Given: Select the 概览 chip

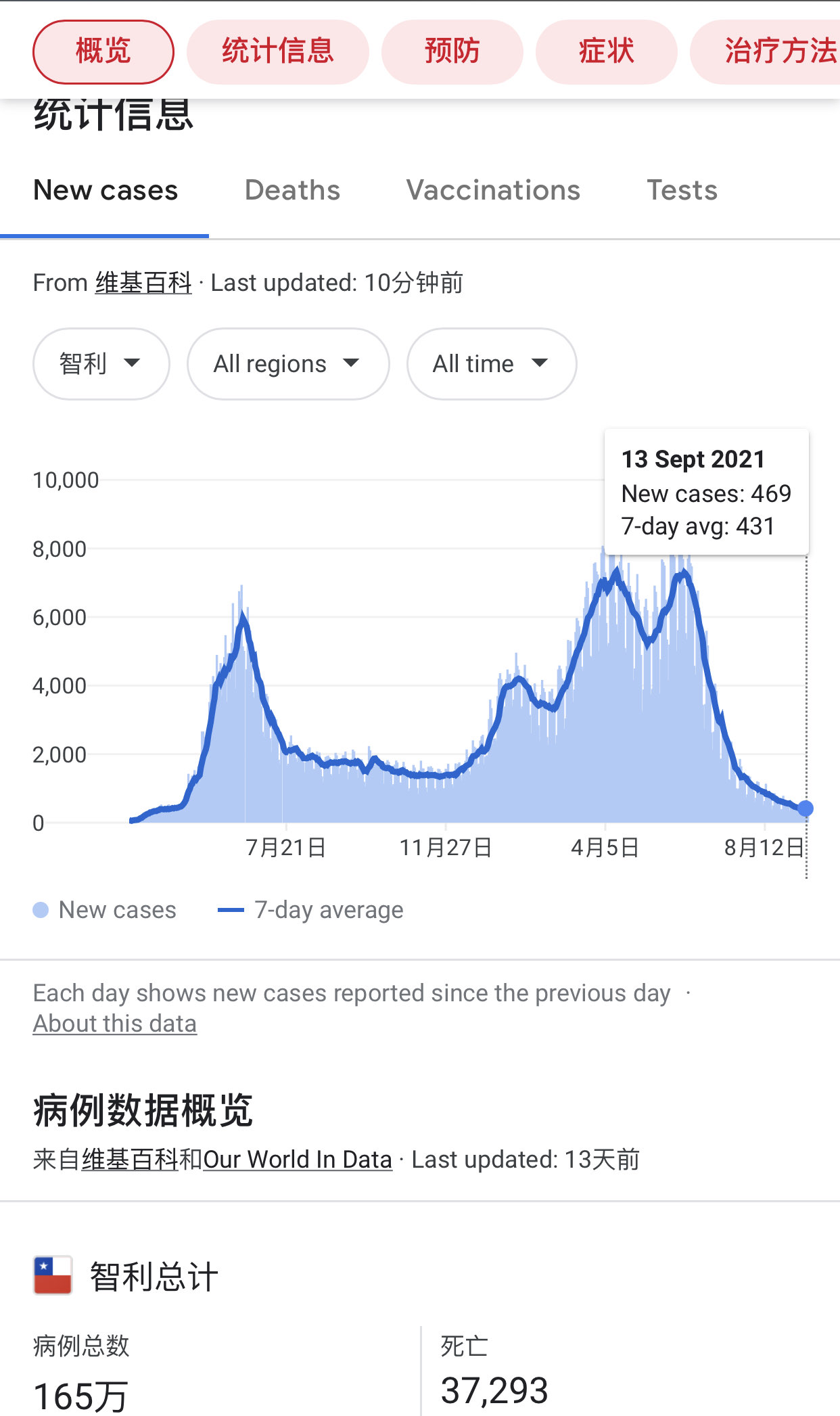Looking at the screenshot, I should 103,51.
